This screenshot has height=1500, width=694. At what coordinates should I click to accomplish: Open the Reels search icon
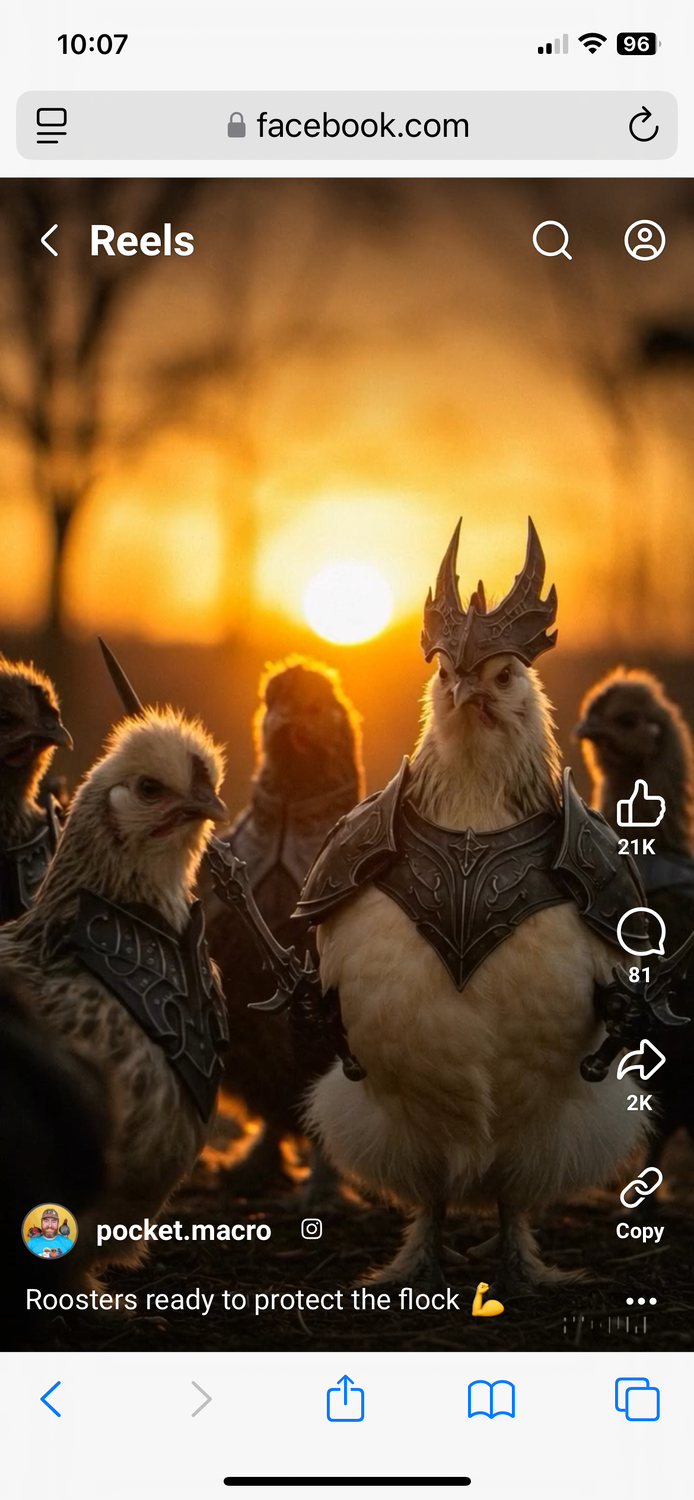pyautogui.click(x=552, y=241)
